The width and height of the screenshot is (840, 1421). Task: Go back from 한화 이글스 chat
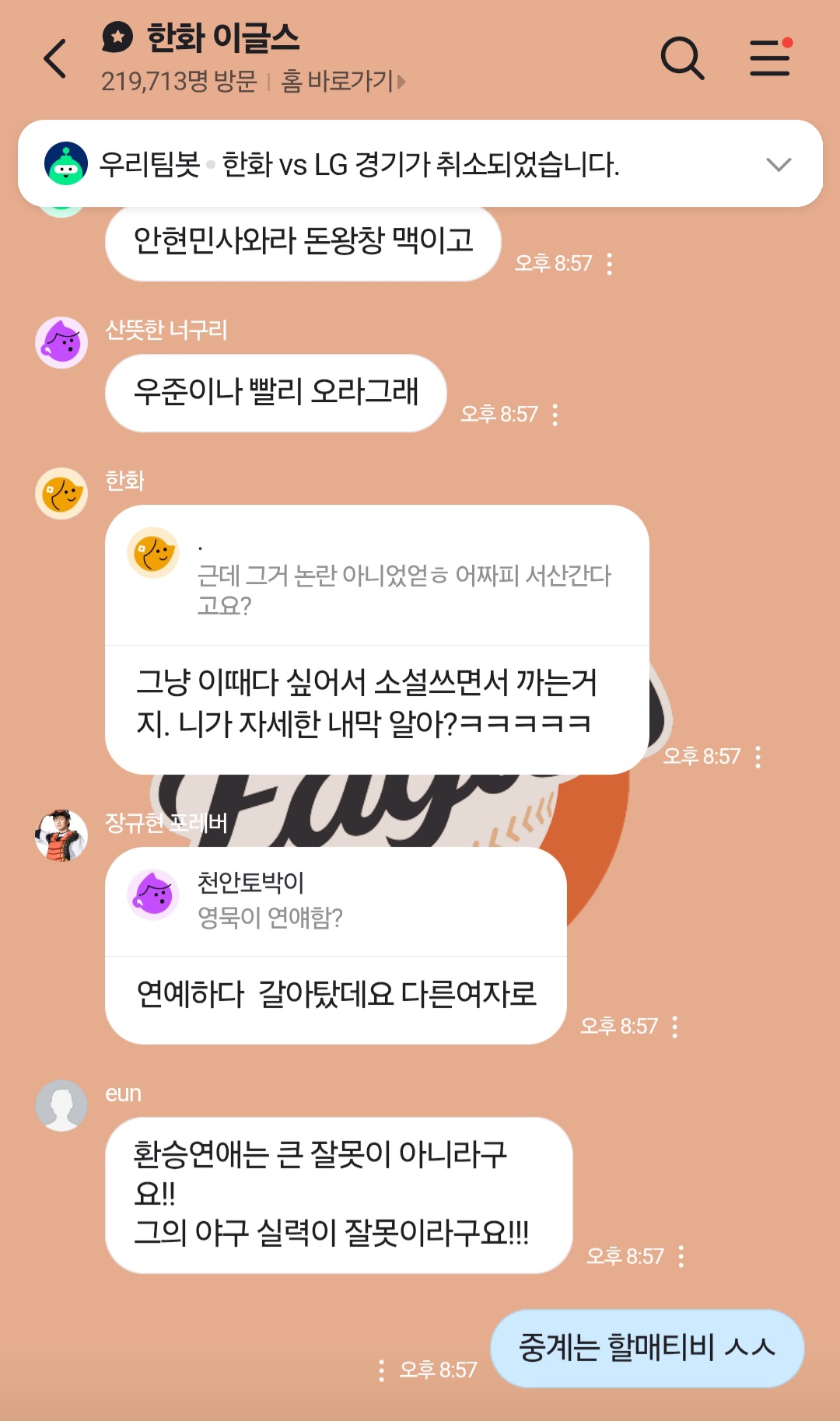pyautogui.click(x=55, y=59)
